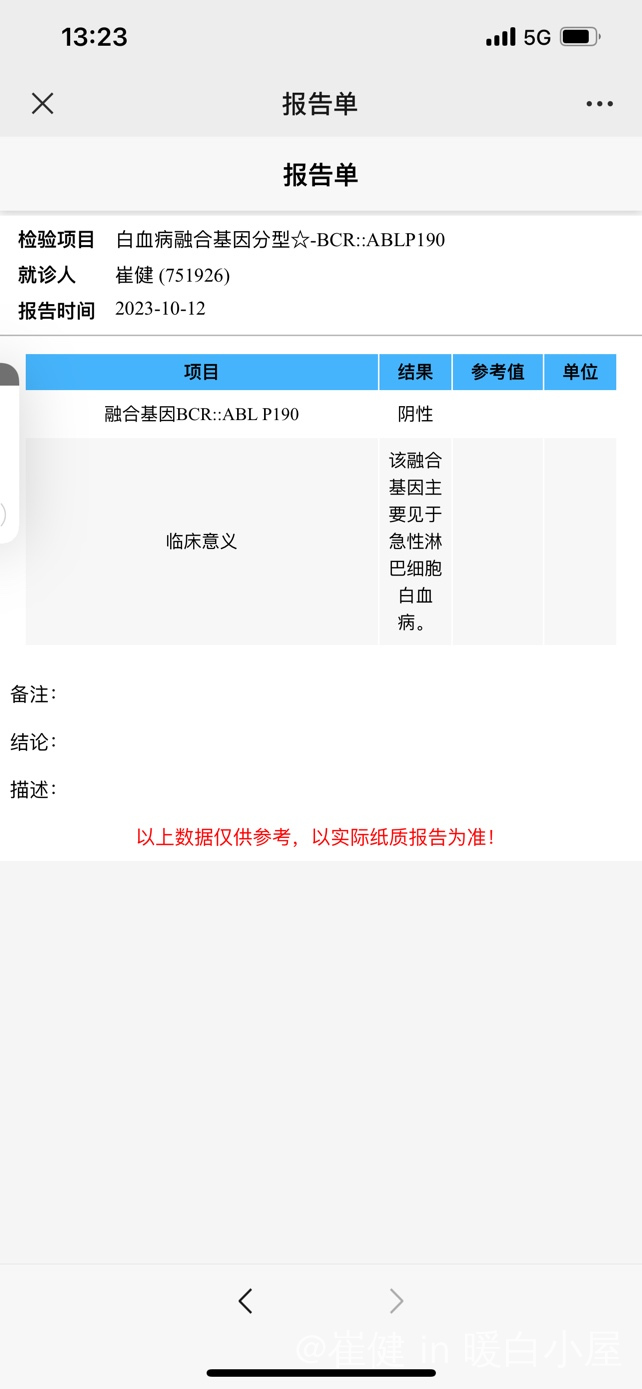Image resolution: width=642 pixels, height=1389 pixels.
Task: Tap the forward navigation arrow
Action: (x=396, y=1300)
